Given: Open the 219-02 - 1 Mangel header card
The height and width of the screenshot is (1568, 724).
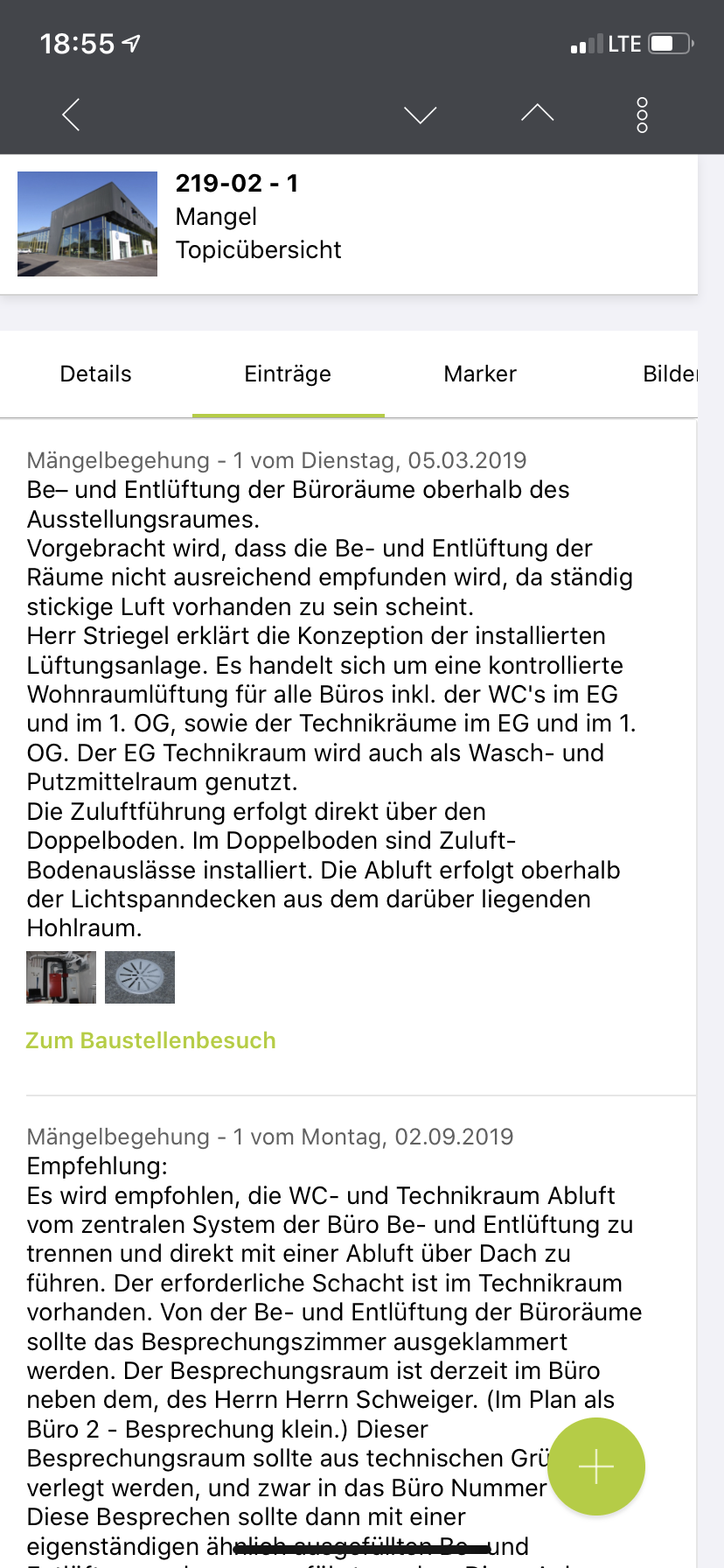Looking at the screenshot, I should tap(349, 224).
